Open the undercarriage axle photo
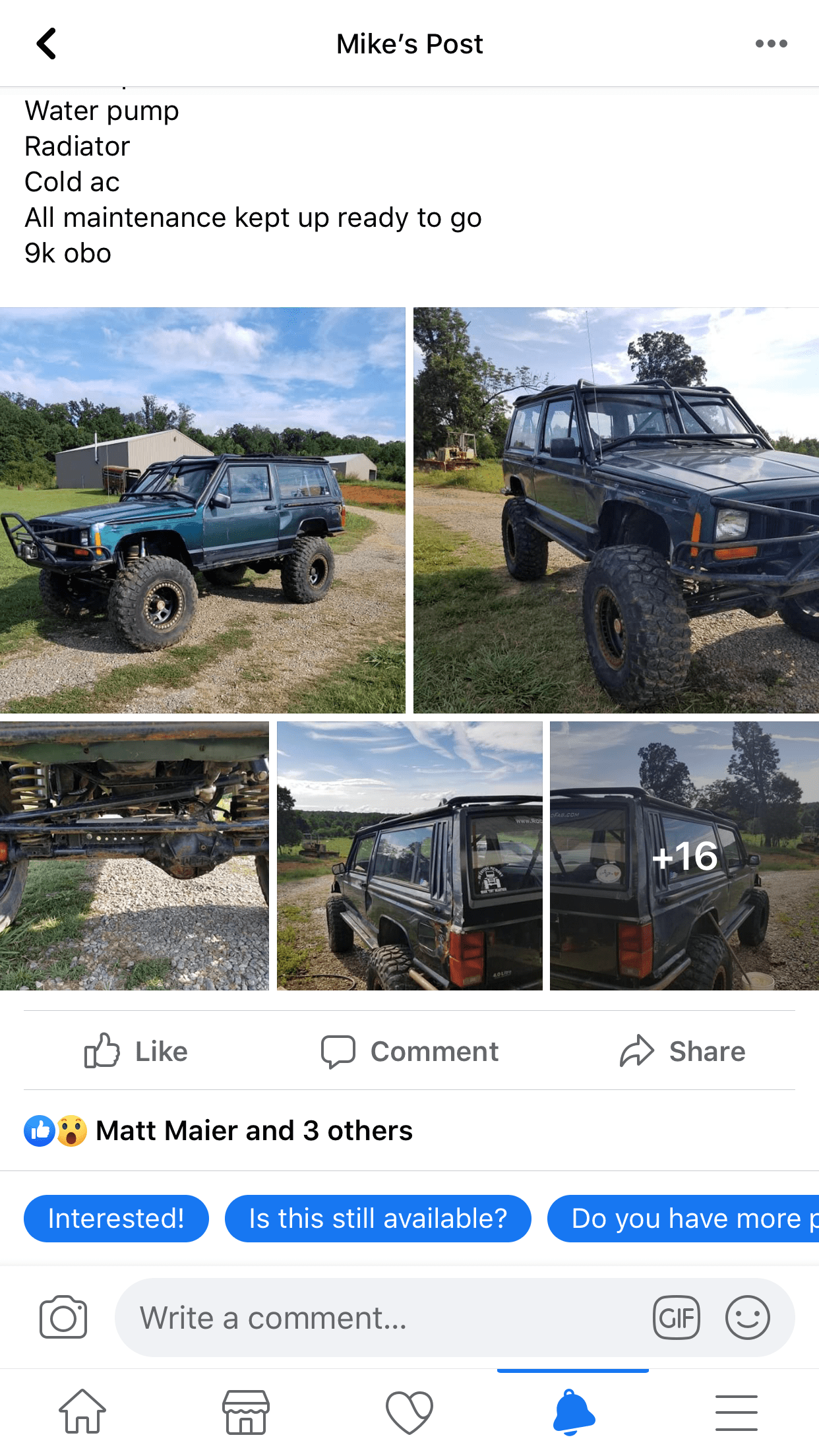 [x=135, y=855]
